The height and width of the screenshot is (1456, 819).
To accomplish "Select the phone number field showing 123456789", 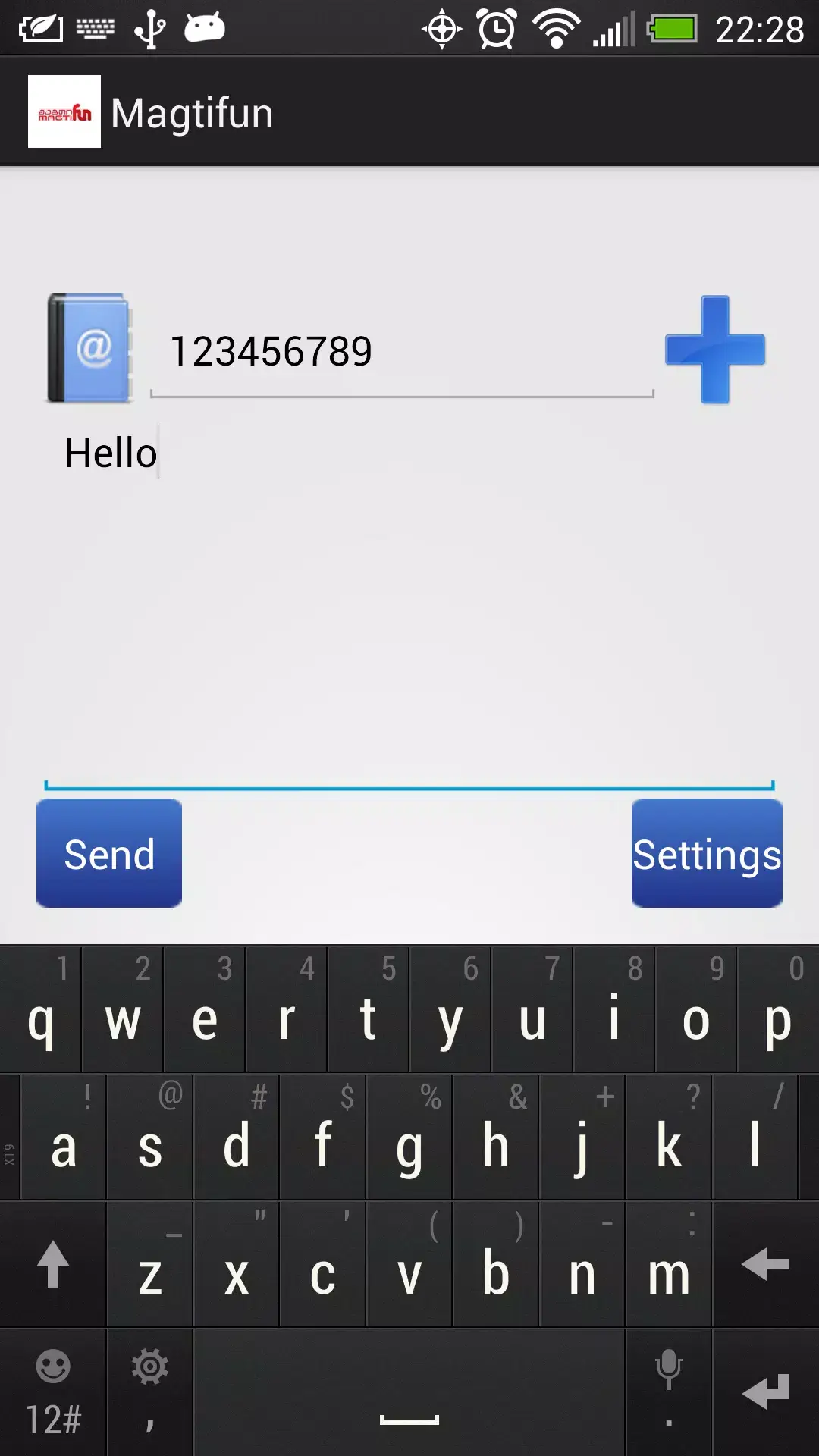I will pos(402,351).
